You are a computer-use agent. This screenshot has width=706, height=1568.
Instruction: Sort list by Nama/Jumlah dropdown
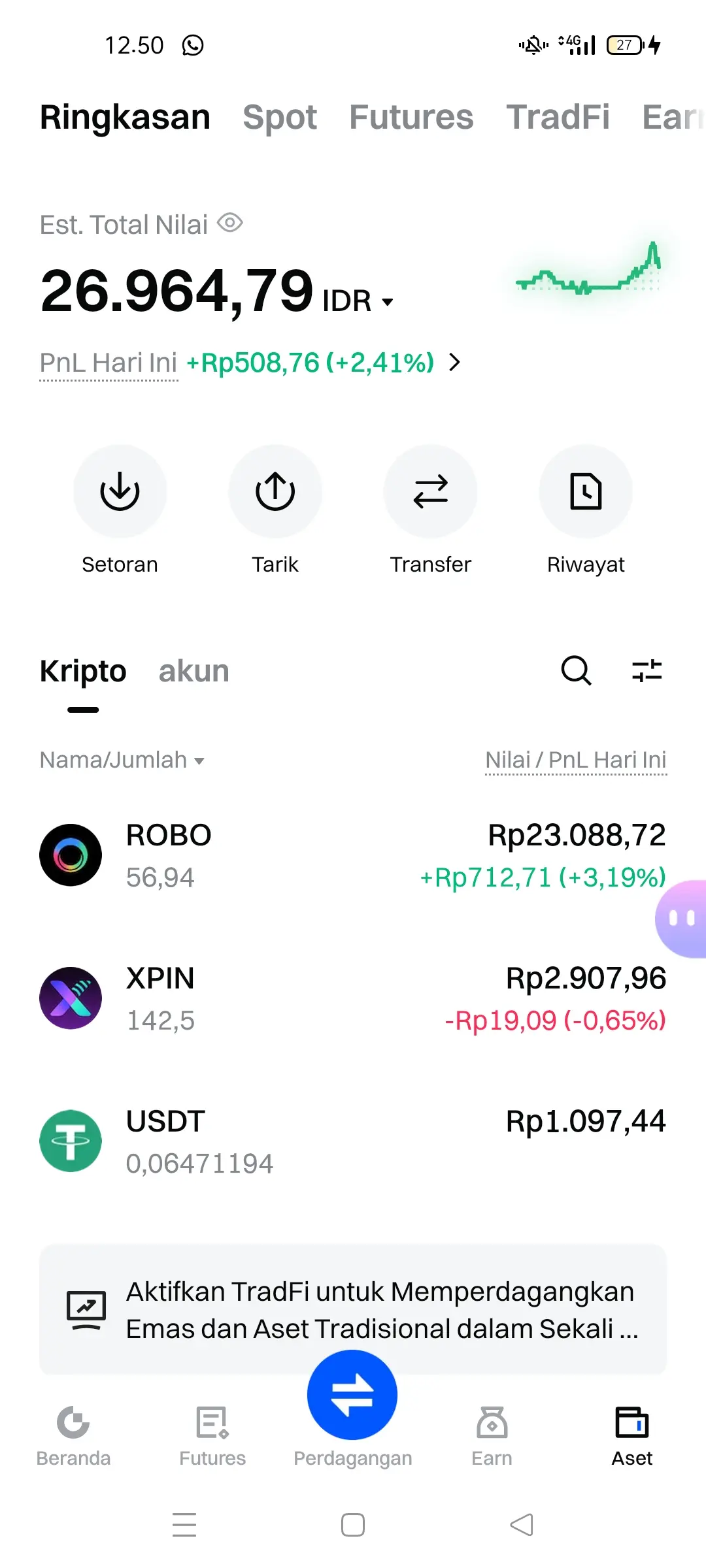point(122,760)
